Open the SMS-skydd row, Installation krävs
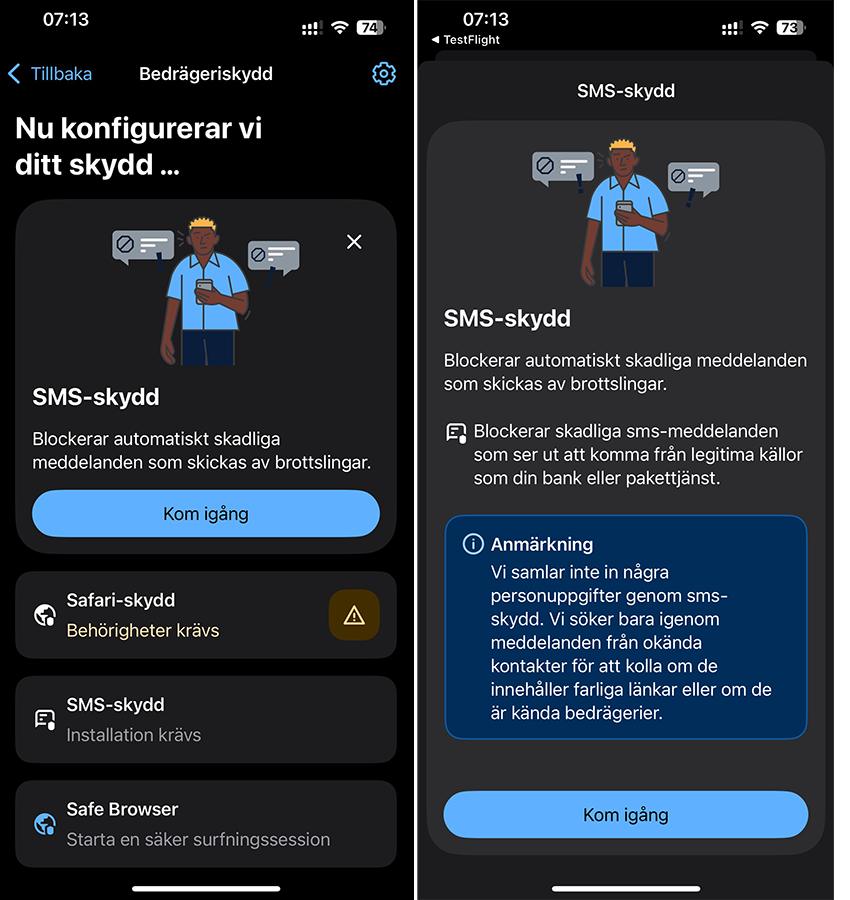The height and width of the screenshot is (900, 850). click(206, 719)
